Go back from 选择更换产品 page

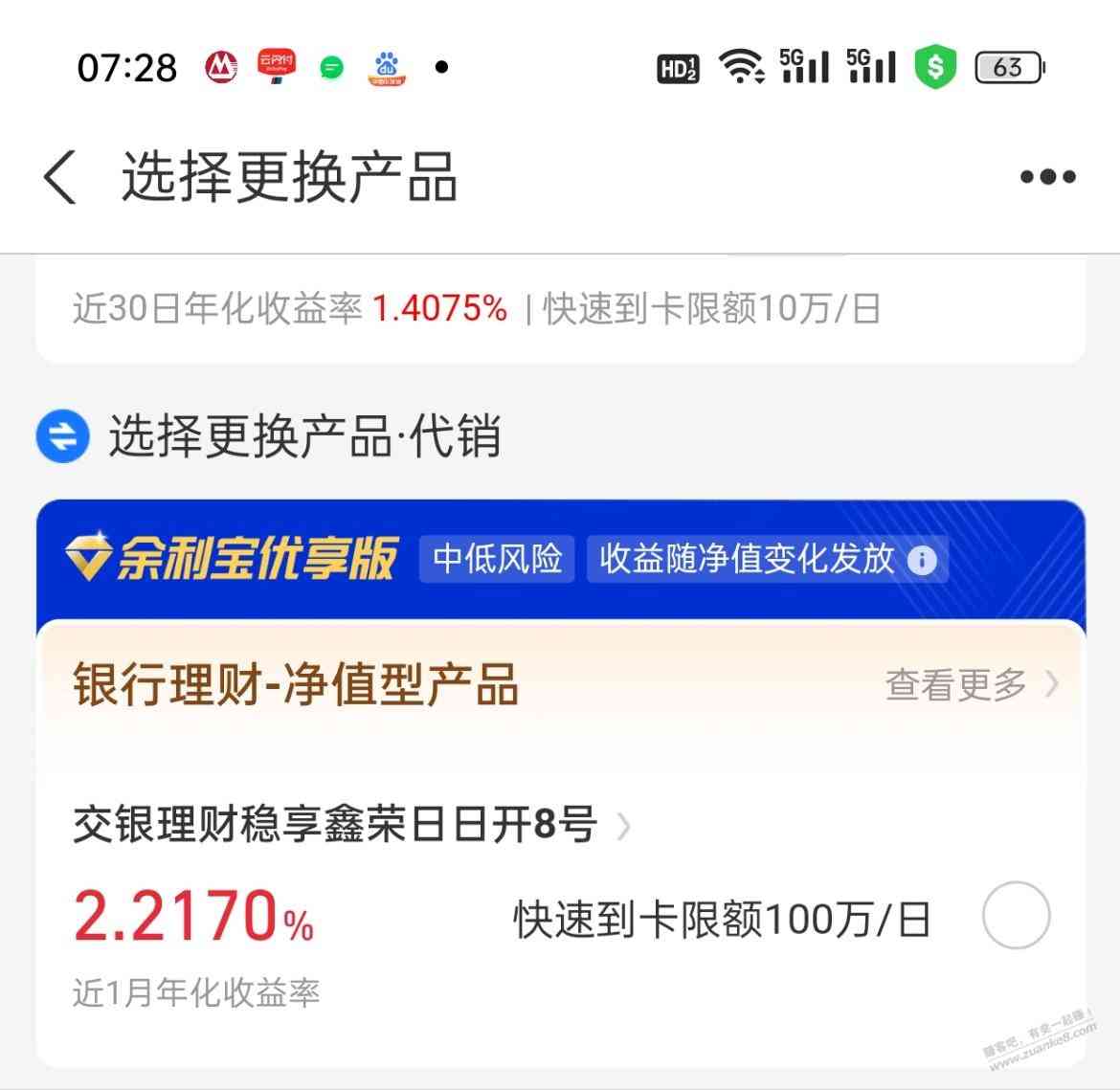[60, 178]
